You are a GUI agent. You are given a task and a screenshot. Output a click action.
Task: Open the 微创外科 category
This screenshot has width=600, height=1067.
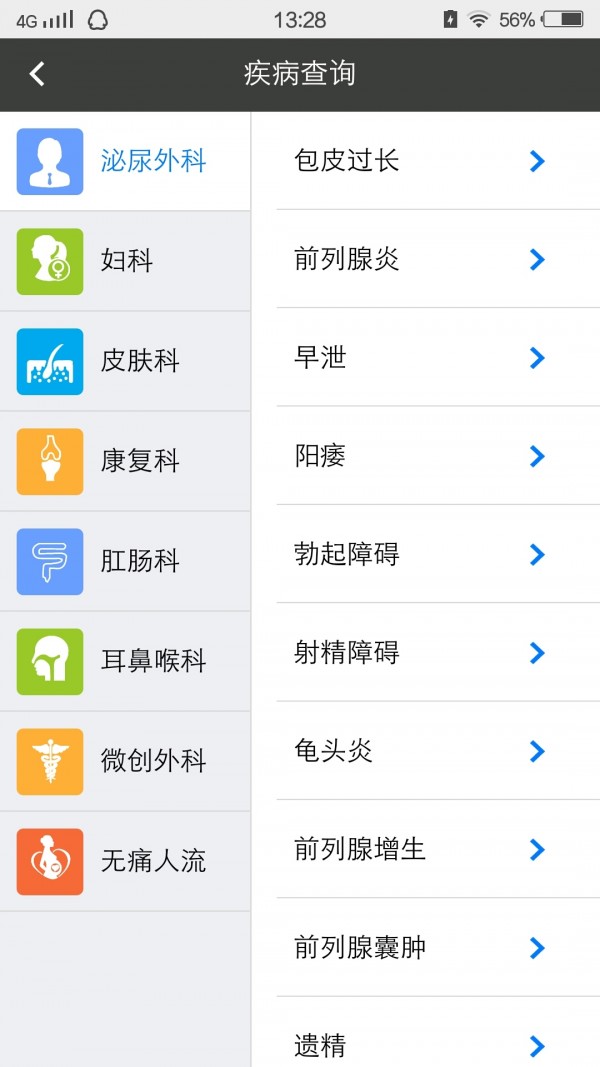click(125, 761)
